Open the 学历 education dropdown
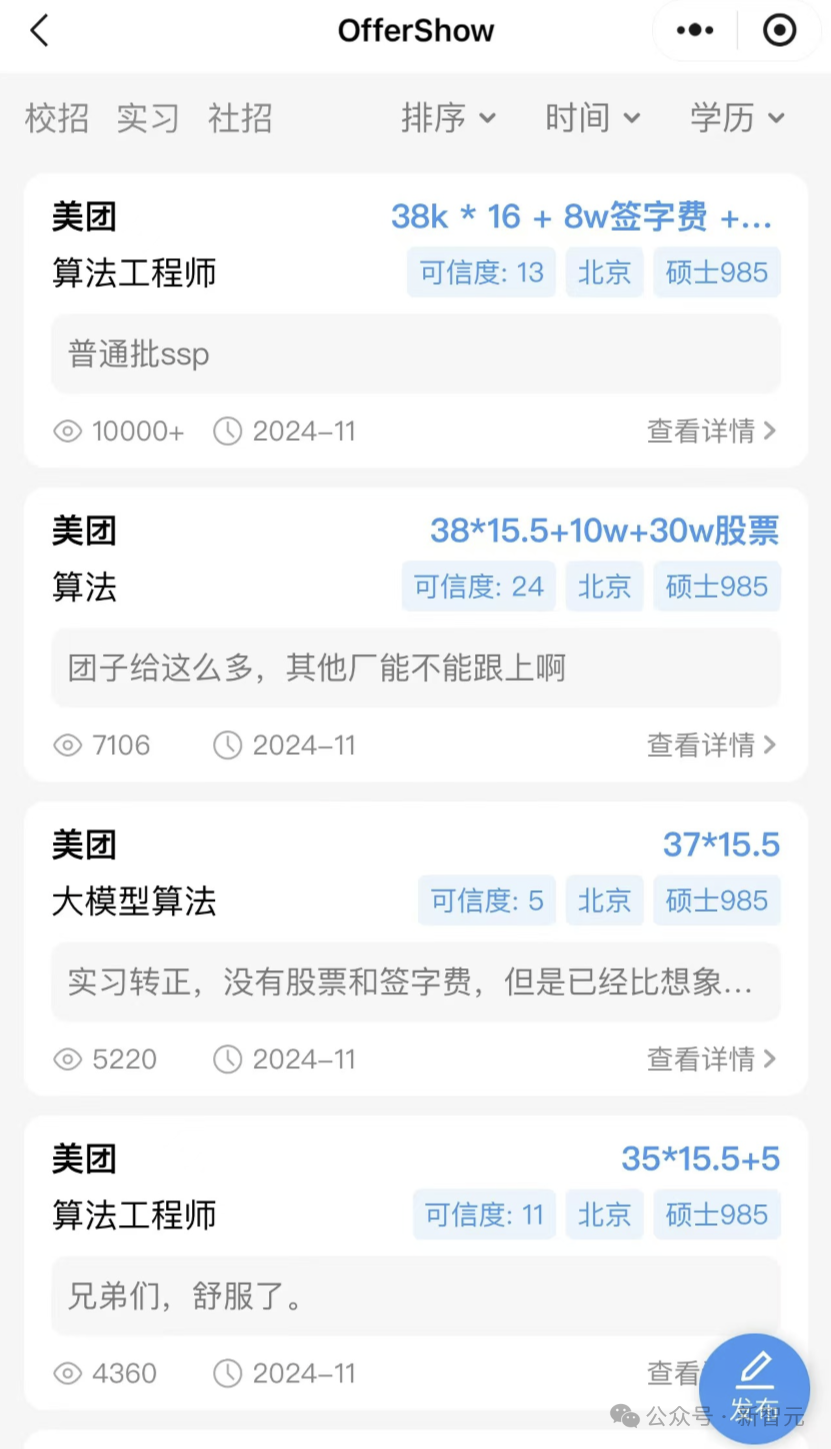Screen dimensions: 831x1449 coord(737,118)
